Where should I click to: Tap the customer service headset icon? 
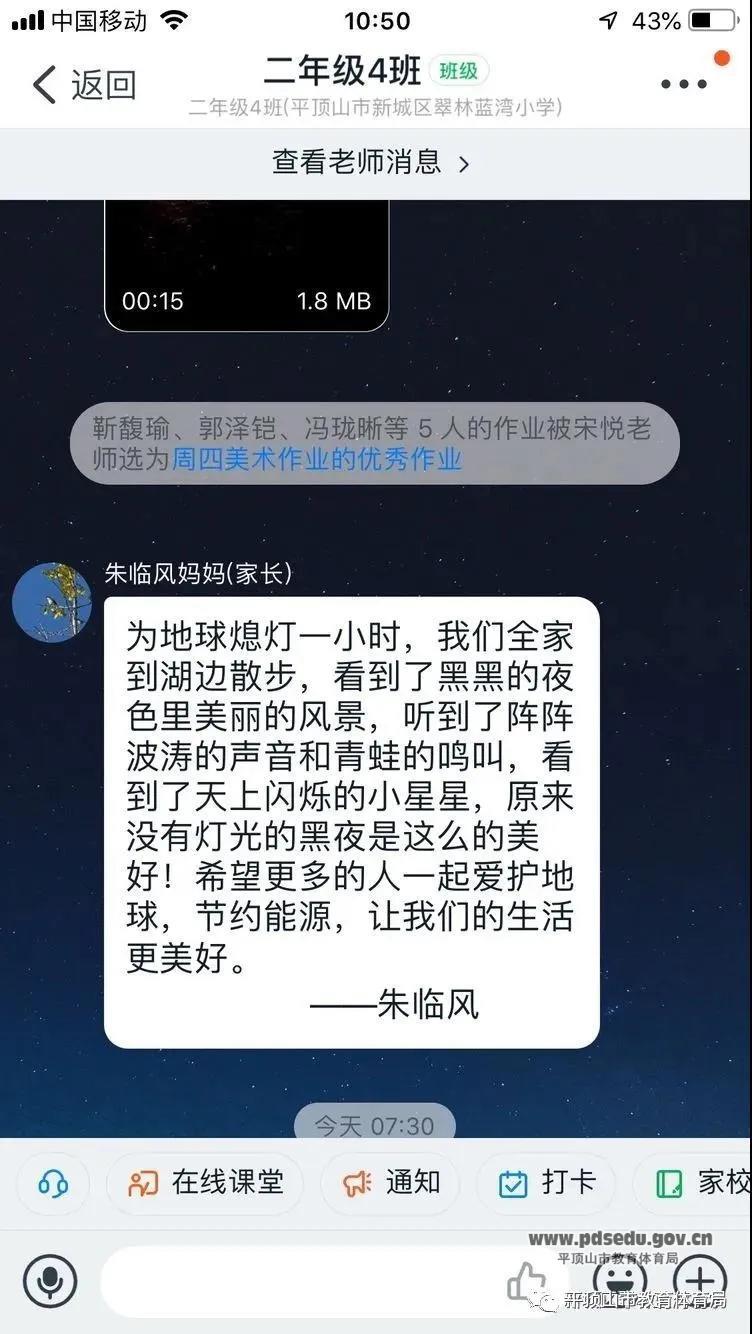click(53, 1184)
